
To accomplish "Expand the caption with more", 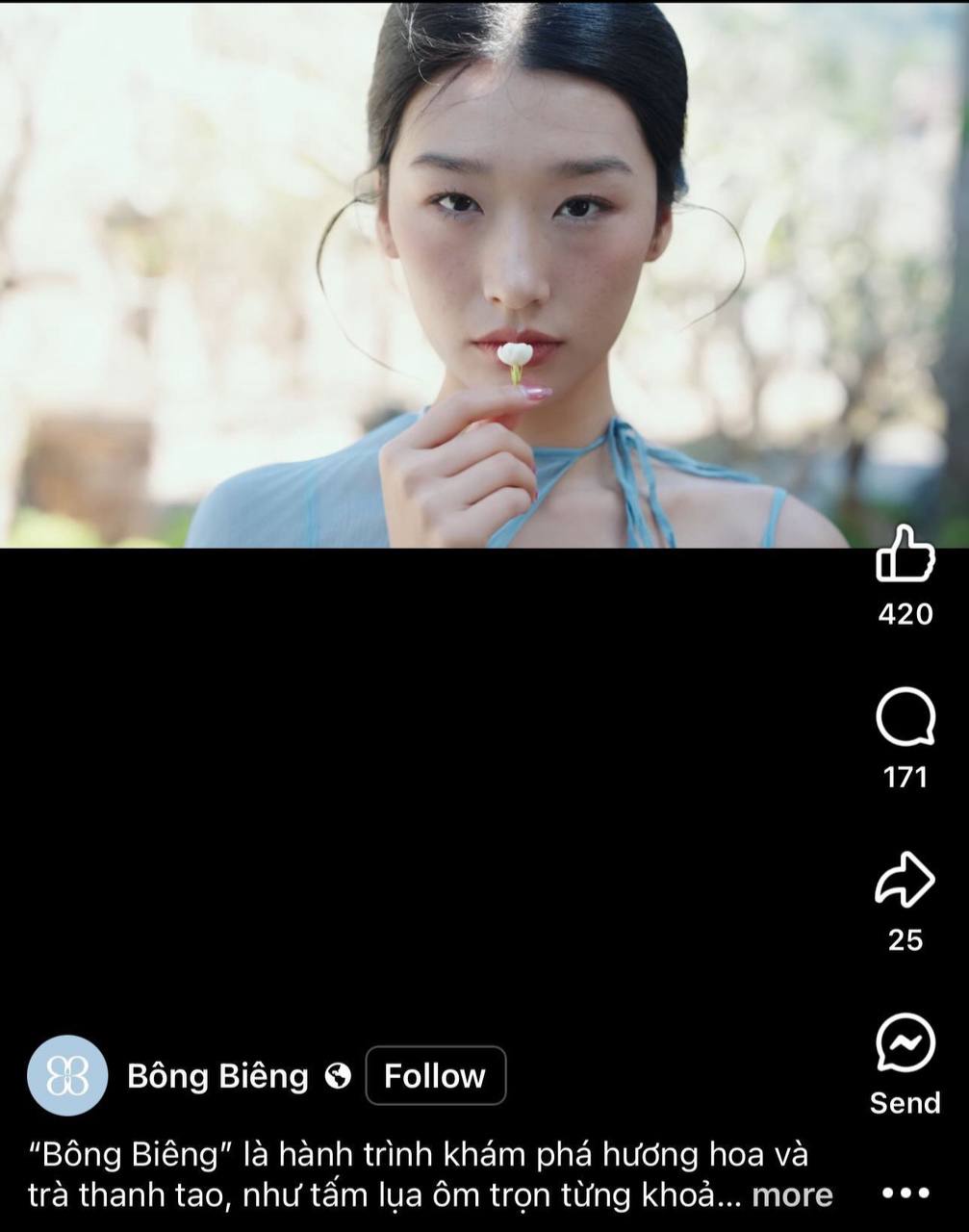I will 791,1194.
